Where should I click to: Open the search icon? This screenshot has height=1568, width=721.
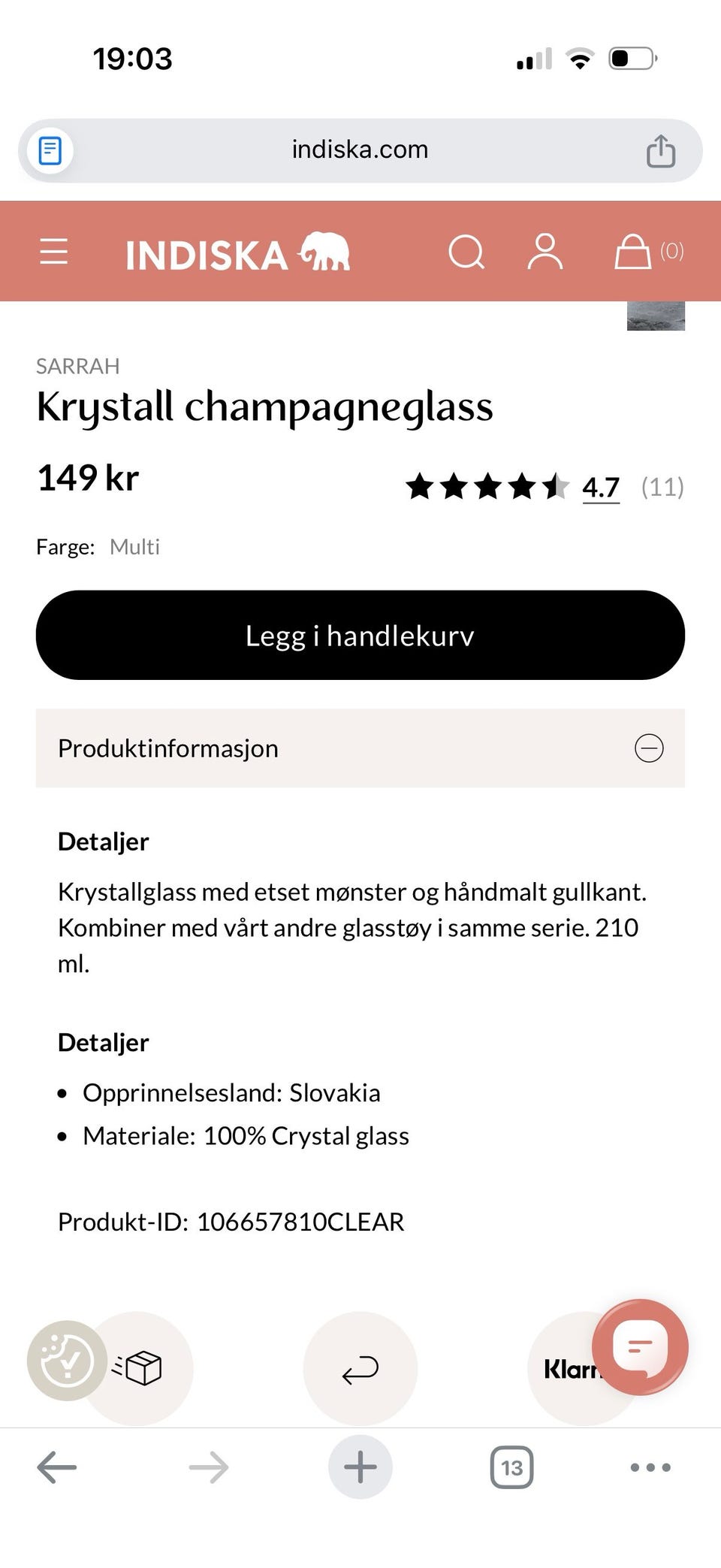[x=467, y=252]
